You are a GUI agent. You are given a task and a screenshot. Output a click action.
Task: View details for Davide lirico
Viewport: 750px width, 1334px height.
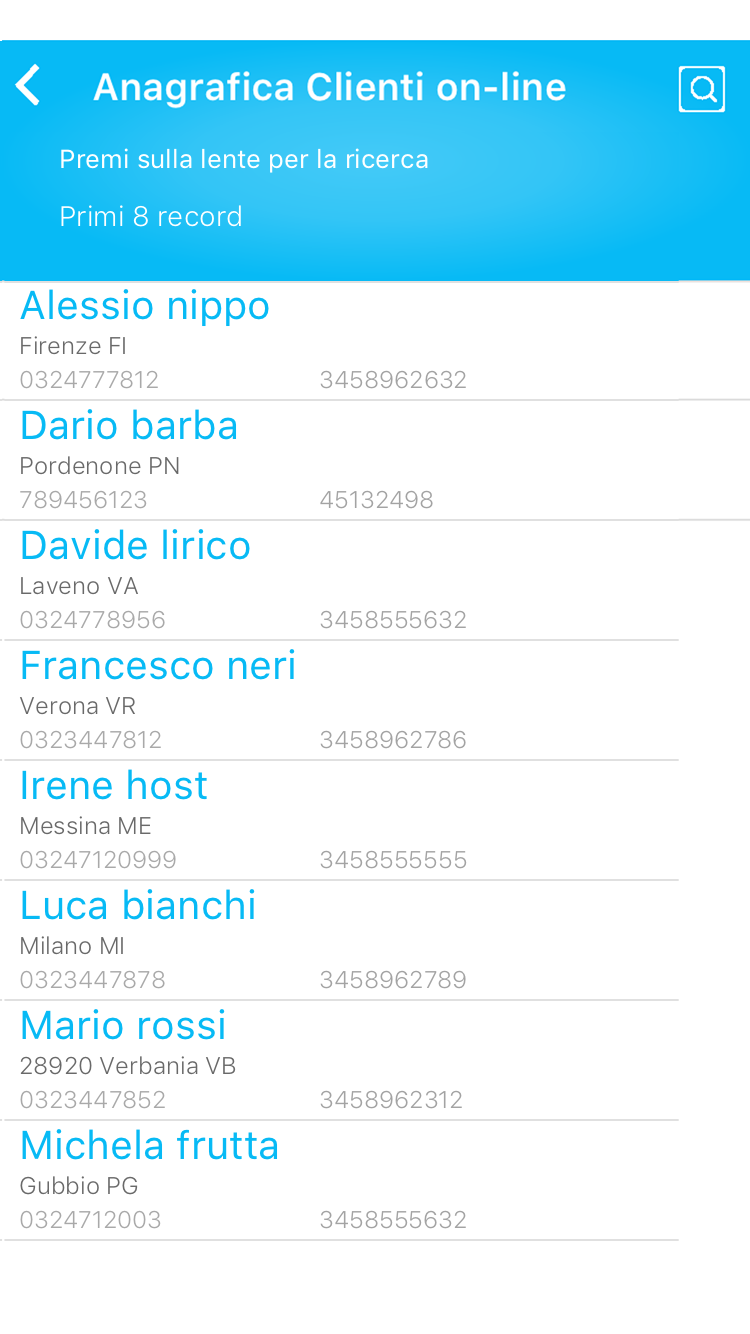click(x=135, y=546)
